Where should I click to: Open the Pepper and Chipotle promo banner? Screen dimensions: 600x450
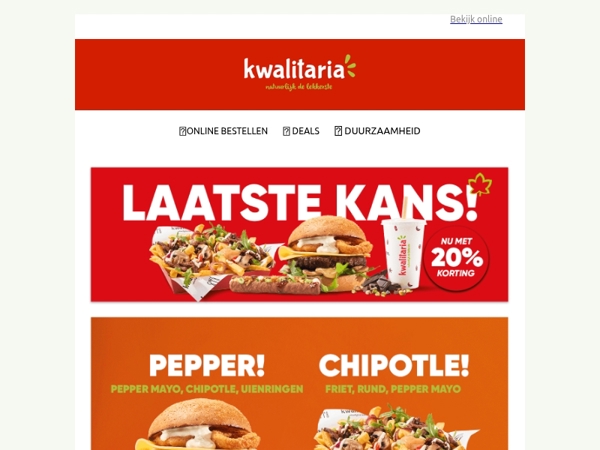point(299,385)
